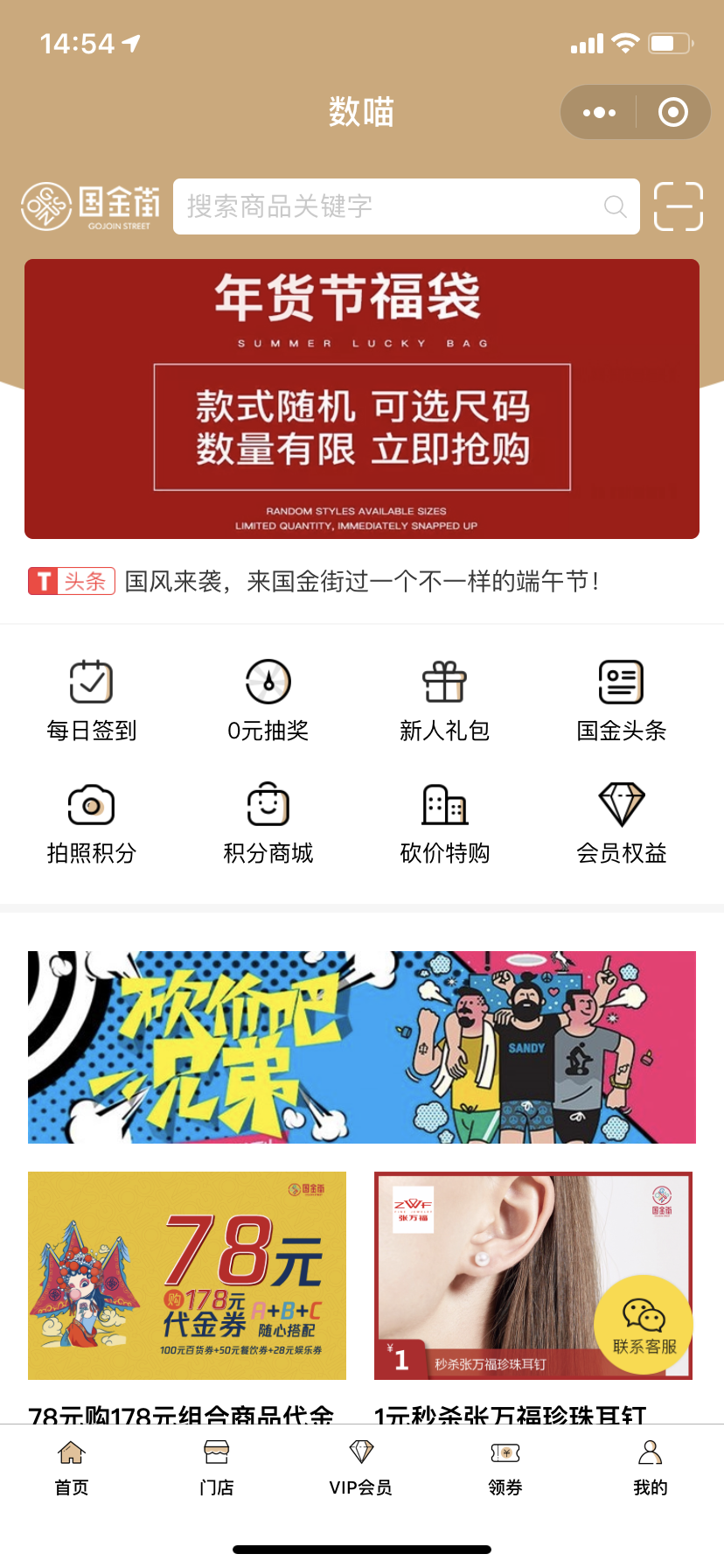Open 会员权益 member benefits
This screenshot has width=724, height=1568.
(622, 823)
